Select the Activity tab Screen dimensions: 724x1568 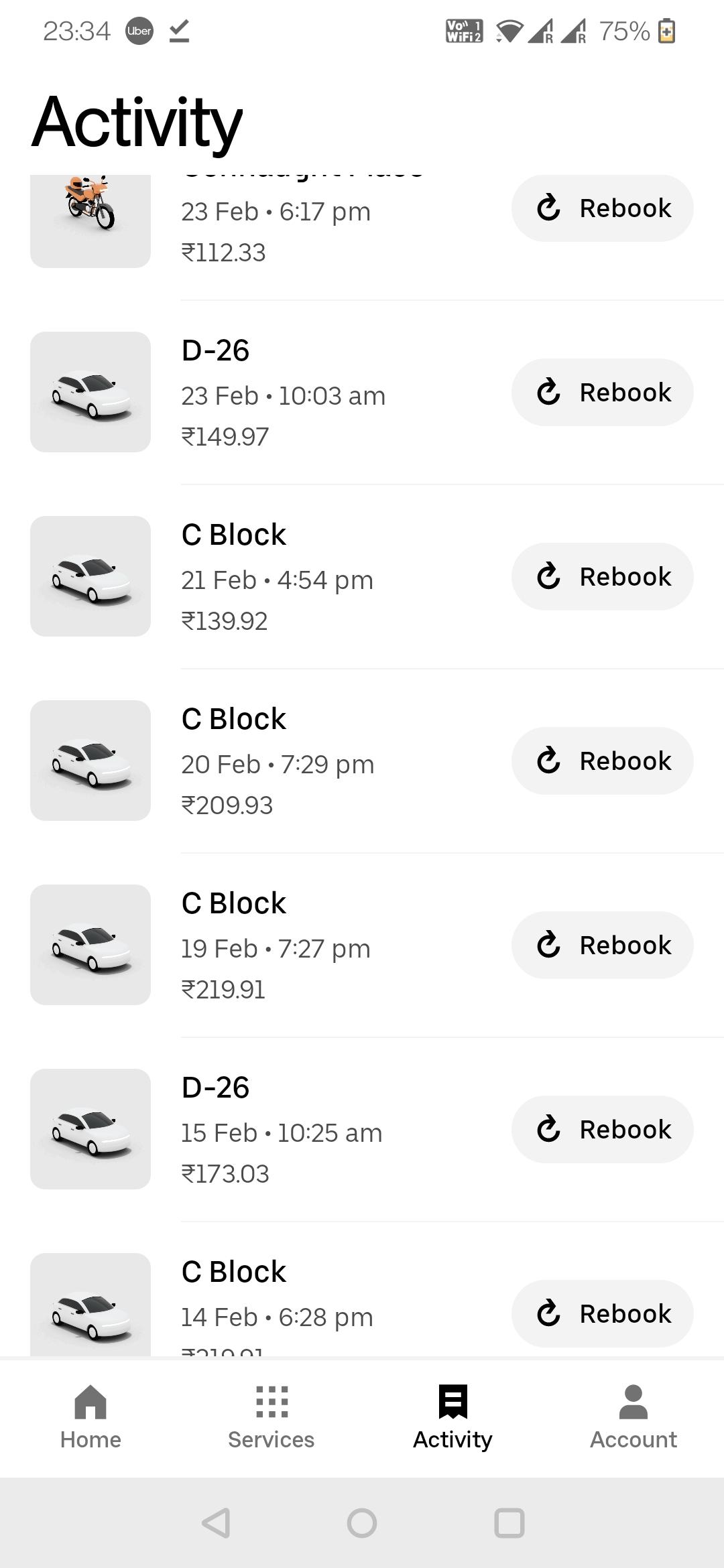(452, 1417)
